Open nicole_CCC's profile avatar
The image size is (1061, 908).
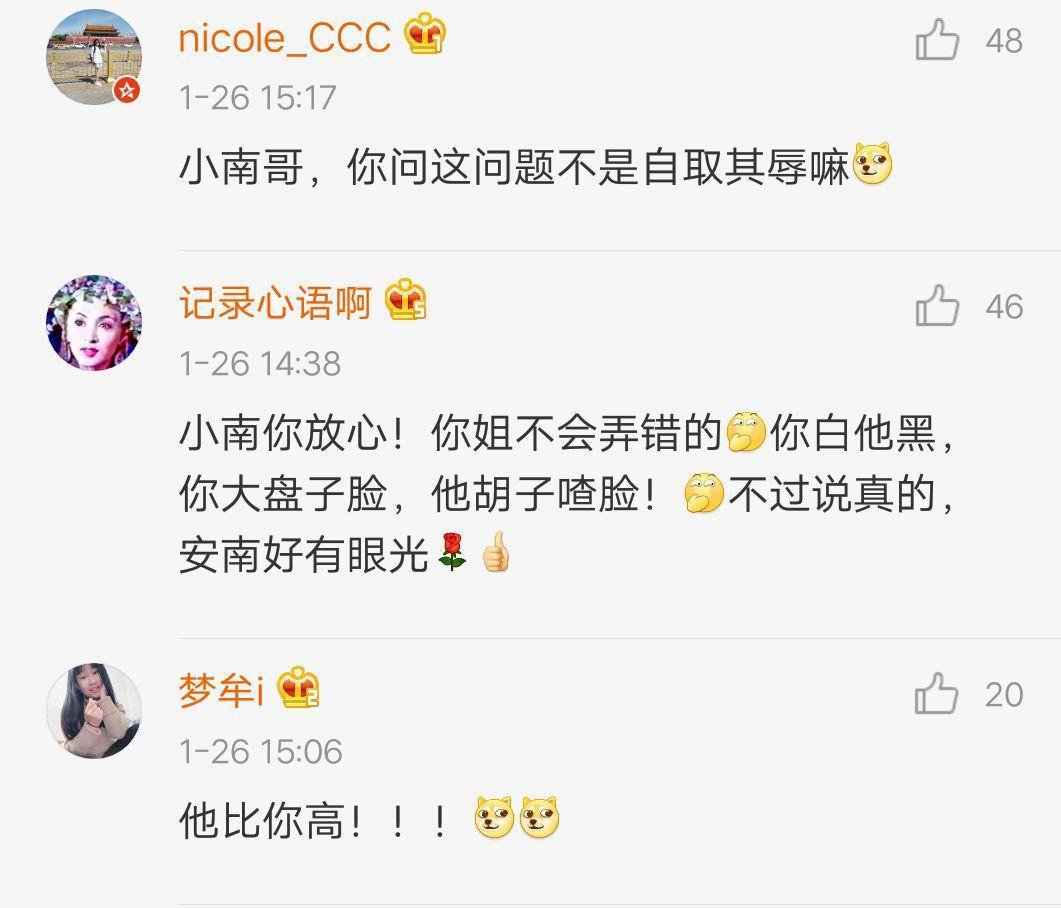click(x=94, y=58)
